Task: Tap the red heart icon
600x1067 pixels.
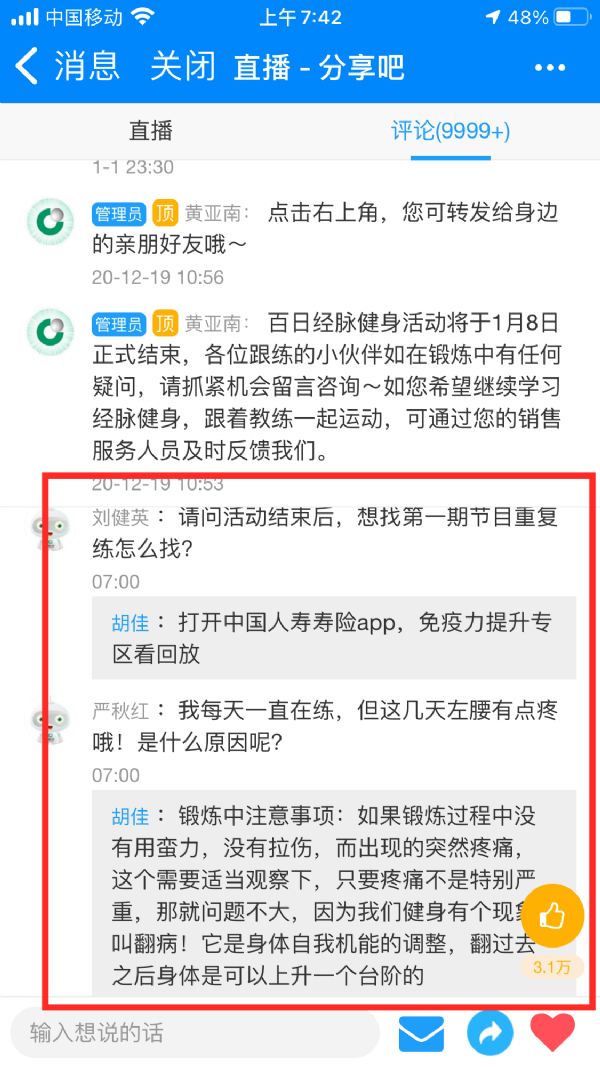Action: click(552, 1032)
